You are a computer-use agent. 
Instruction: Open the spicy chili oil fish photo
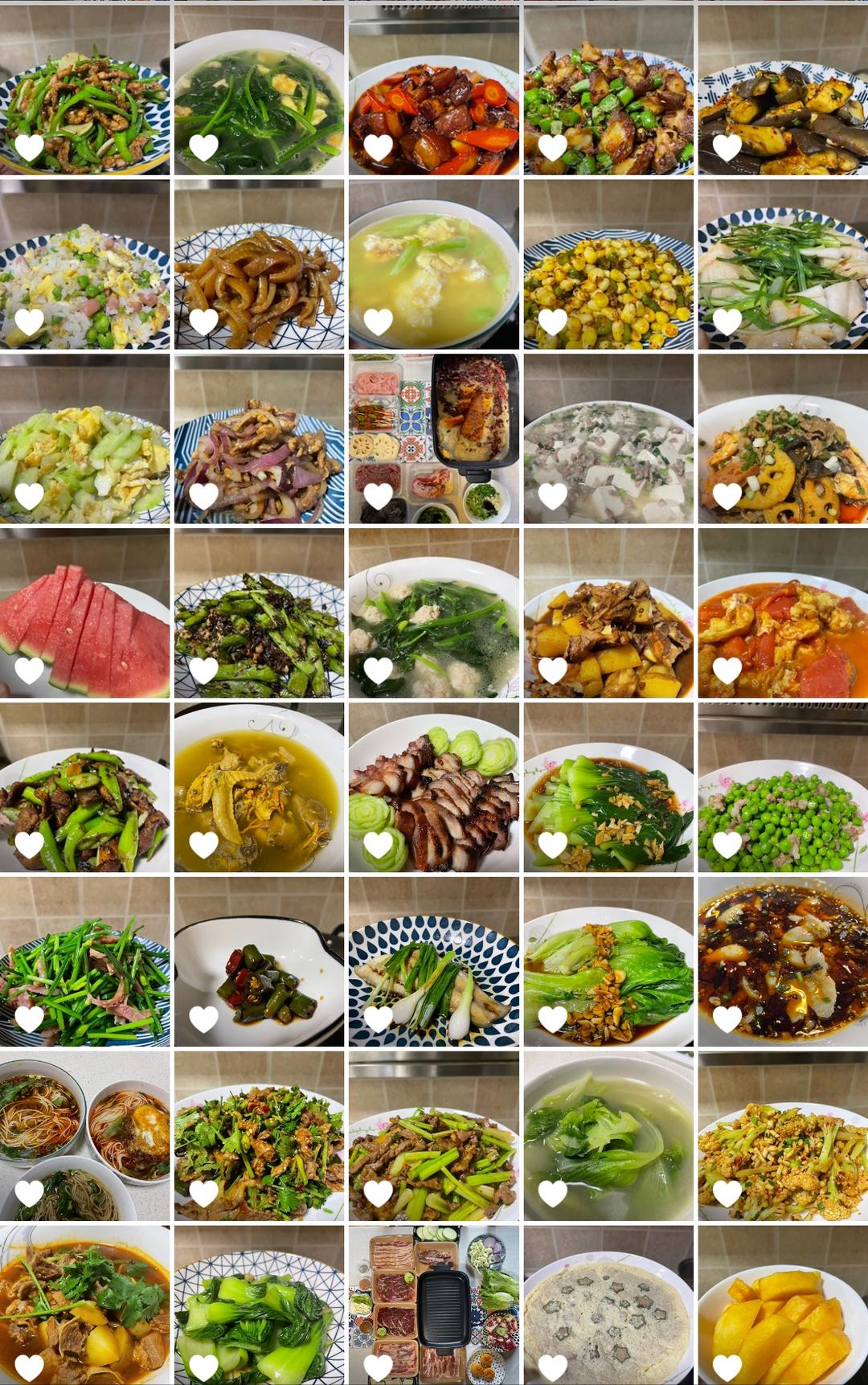(783, 961)
